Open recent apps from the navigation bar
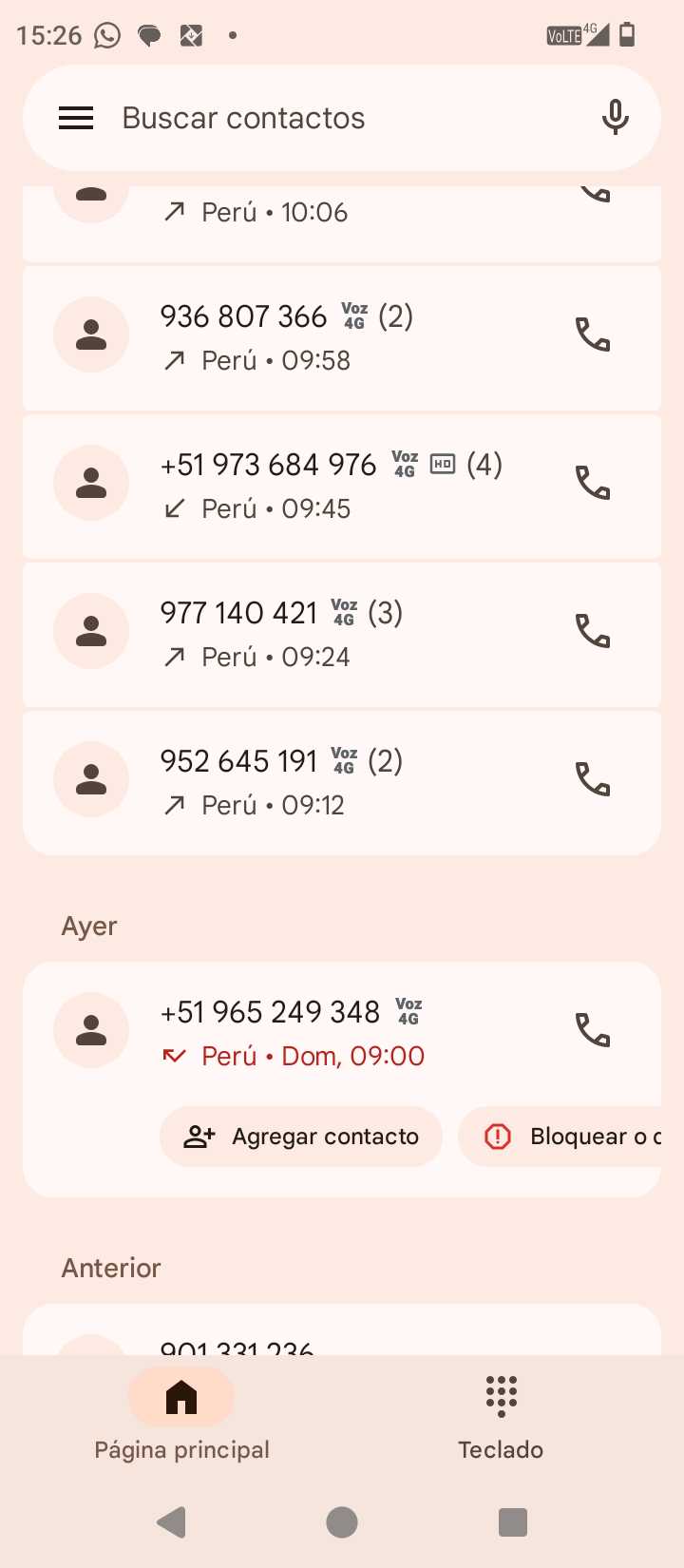 (x=513, y=1522)
